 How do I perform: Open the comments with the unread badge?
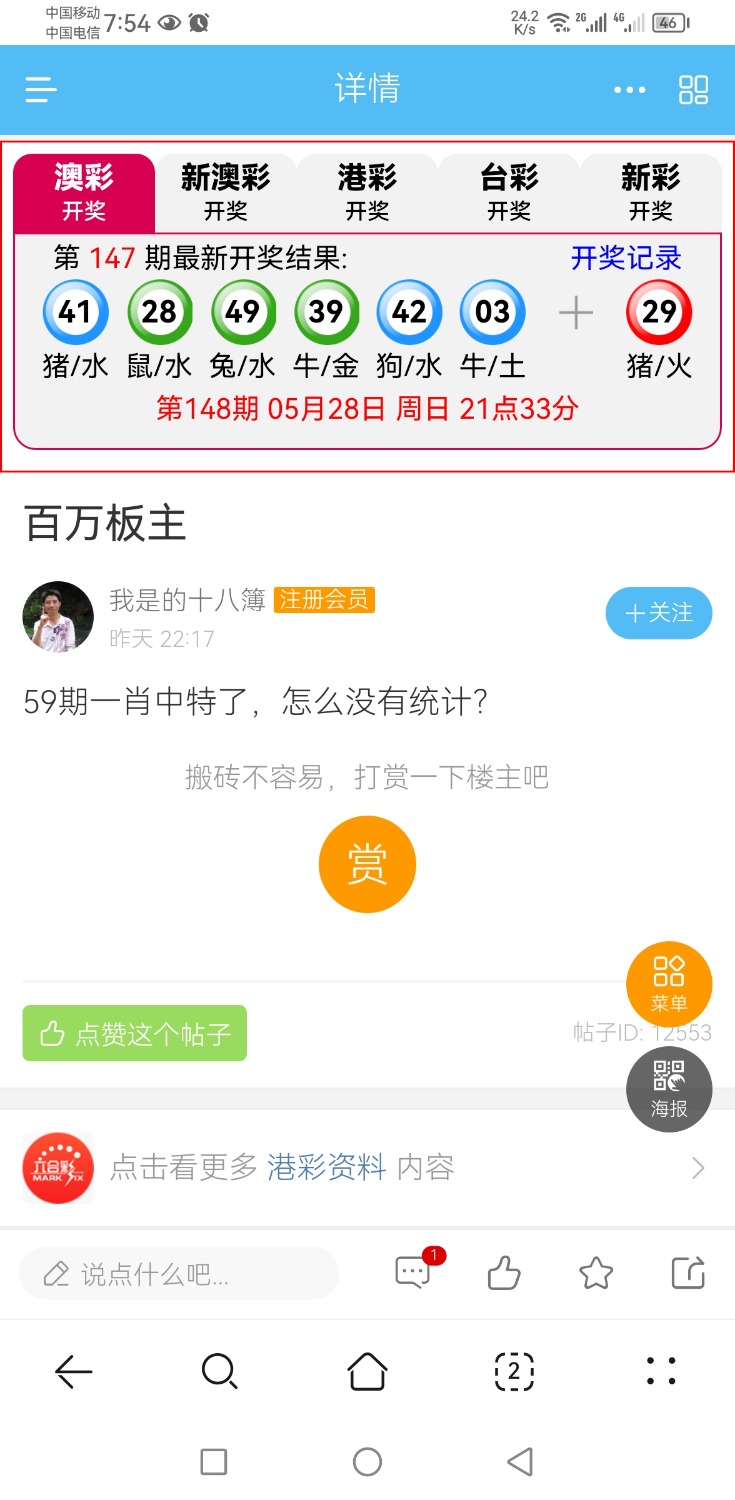pyautogui.click(x=413, y=1274)
